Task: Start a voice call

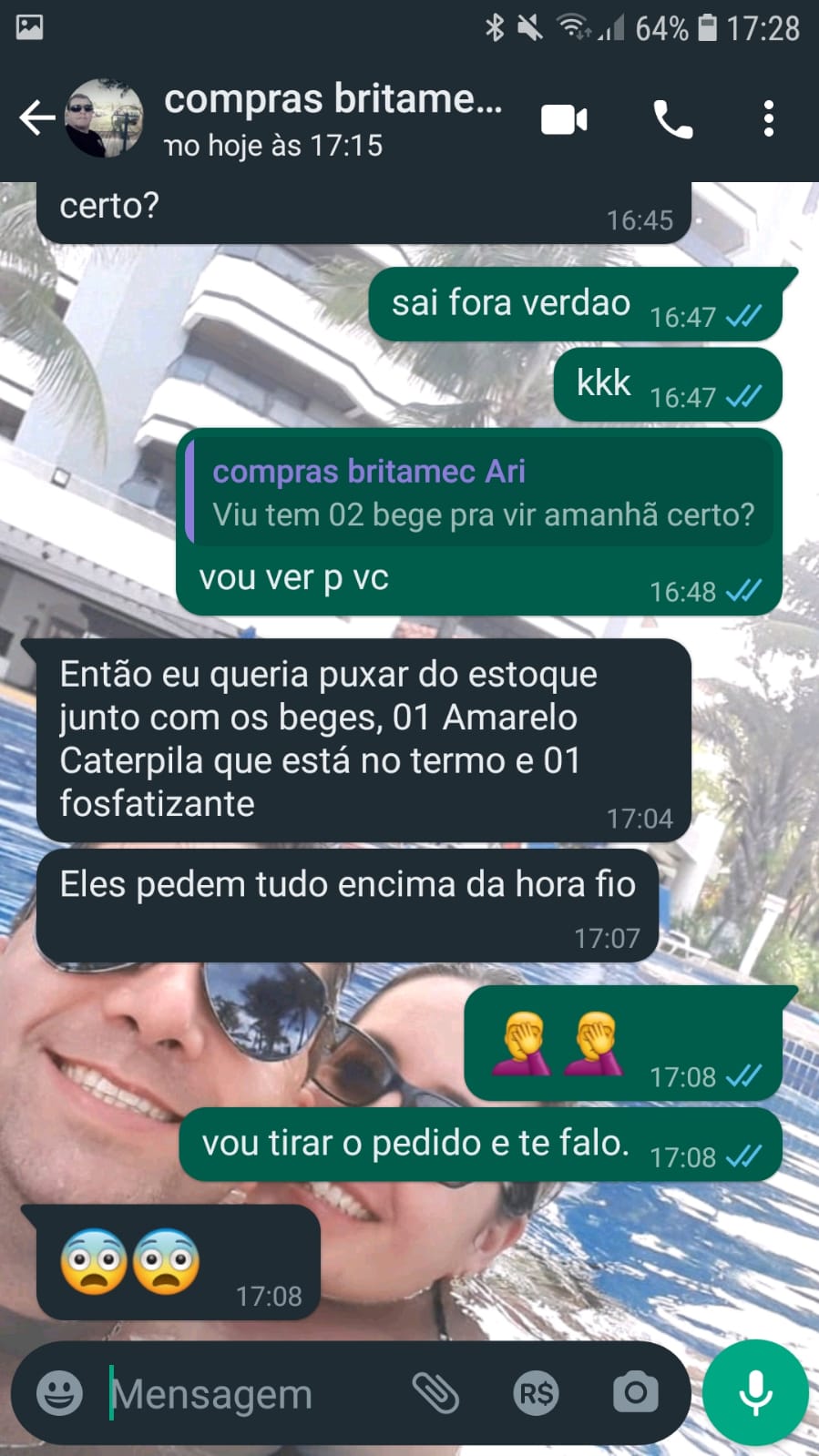Action: [x=673, y=119]
